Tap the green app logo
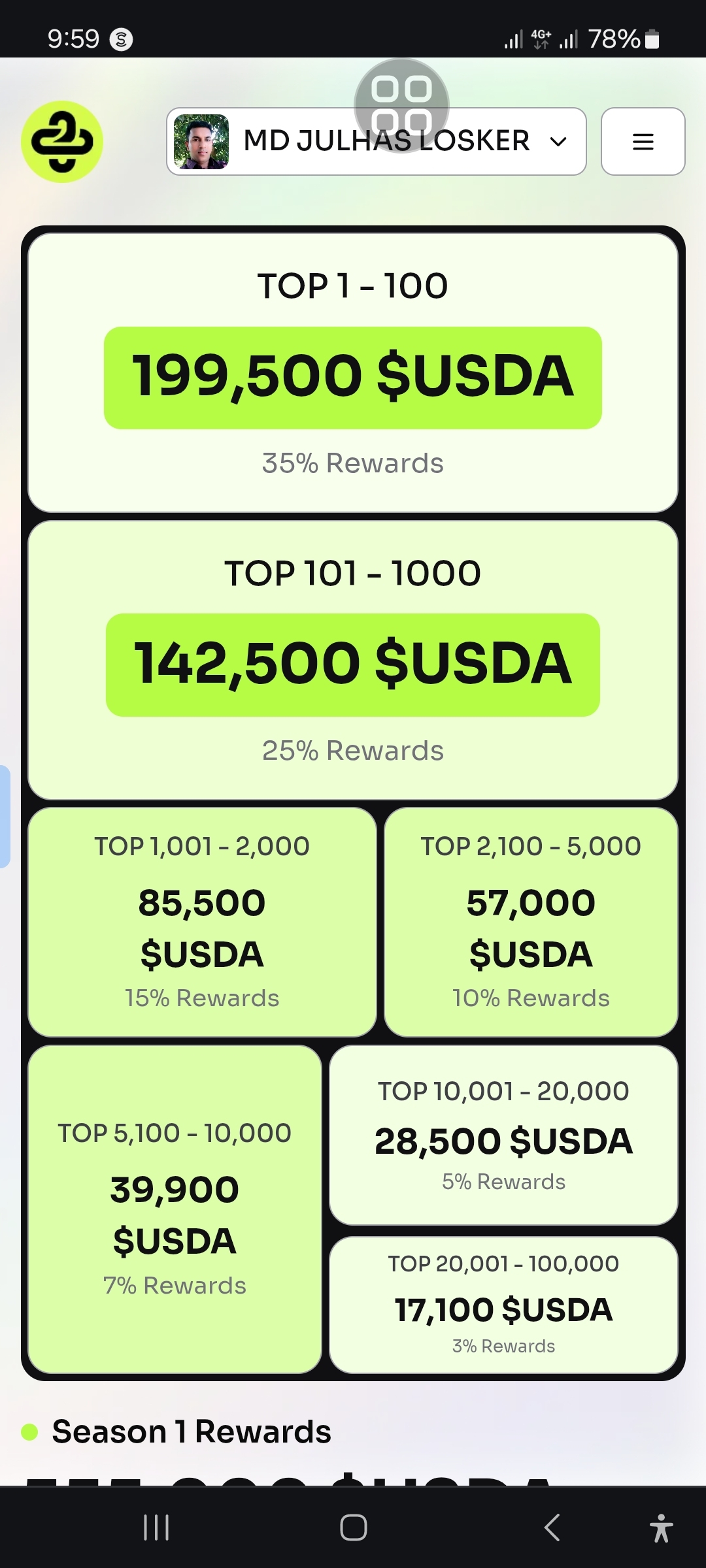Image resolution: width=706 pixels, height=1568 pixels. coord(62,142)
